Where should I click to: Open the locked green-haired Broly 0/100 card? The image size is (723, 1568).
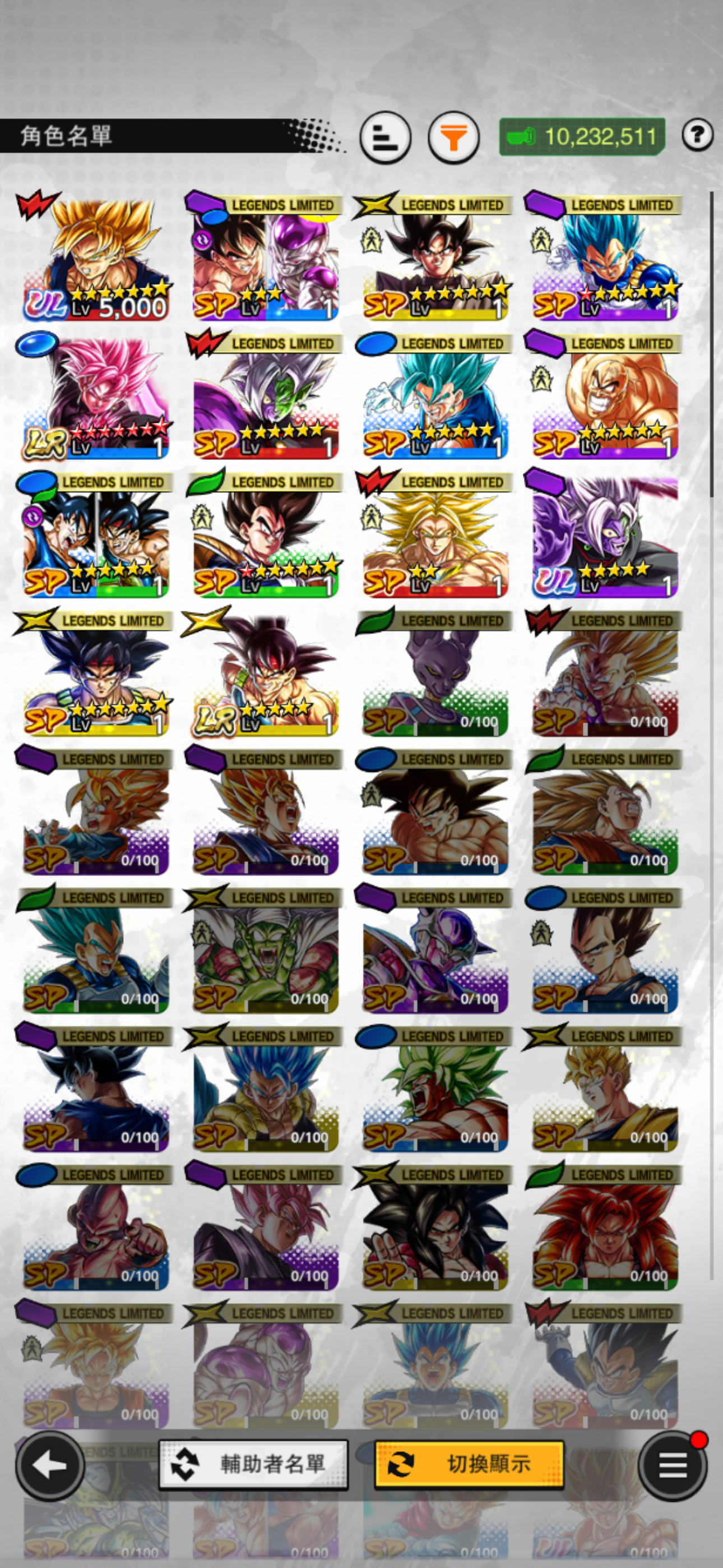435,1090
